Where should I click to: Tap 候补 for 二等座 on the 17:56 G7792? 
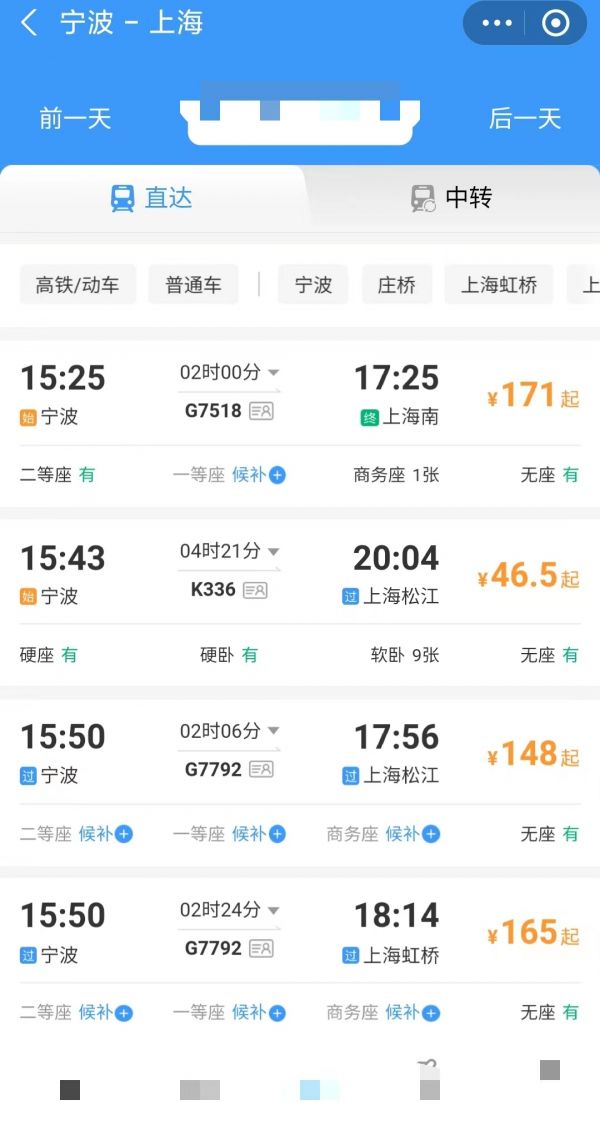(106, 834)
